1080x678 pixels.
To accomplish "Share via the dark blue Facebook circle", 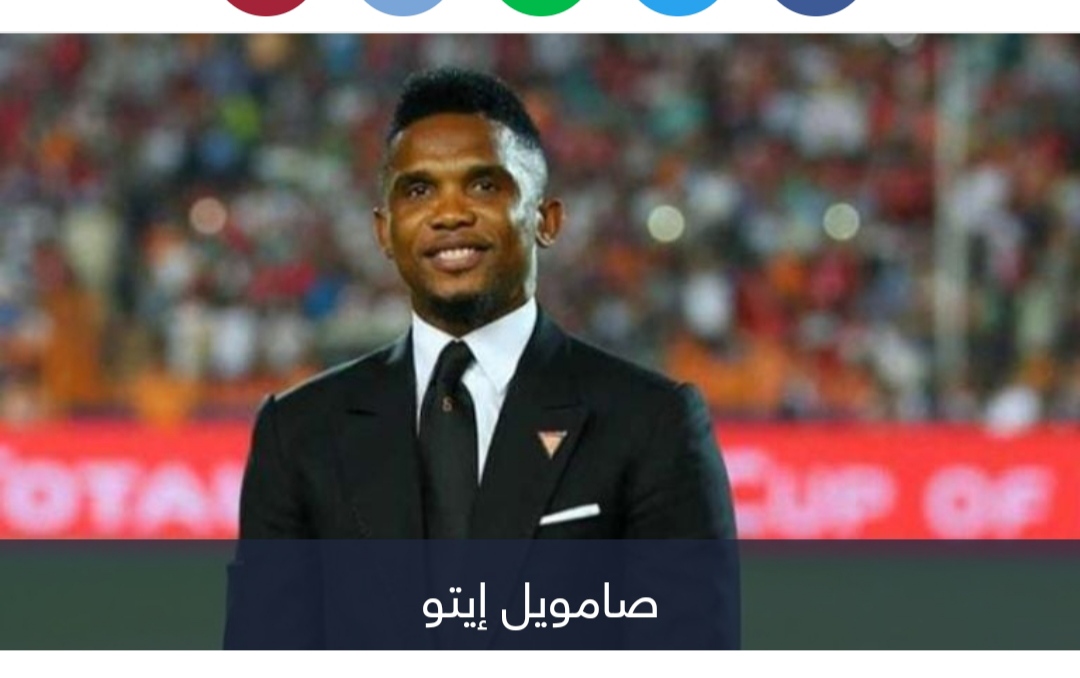I will click(815, 5).
